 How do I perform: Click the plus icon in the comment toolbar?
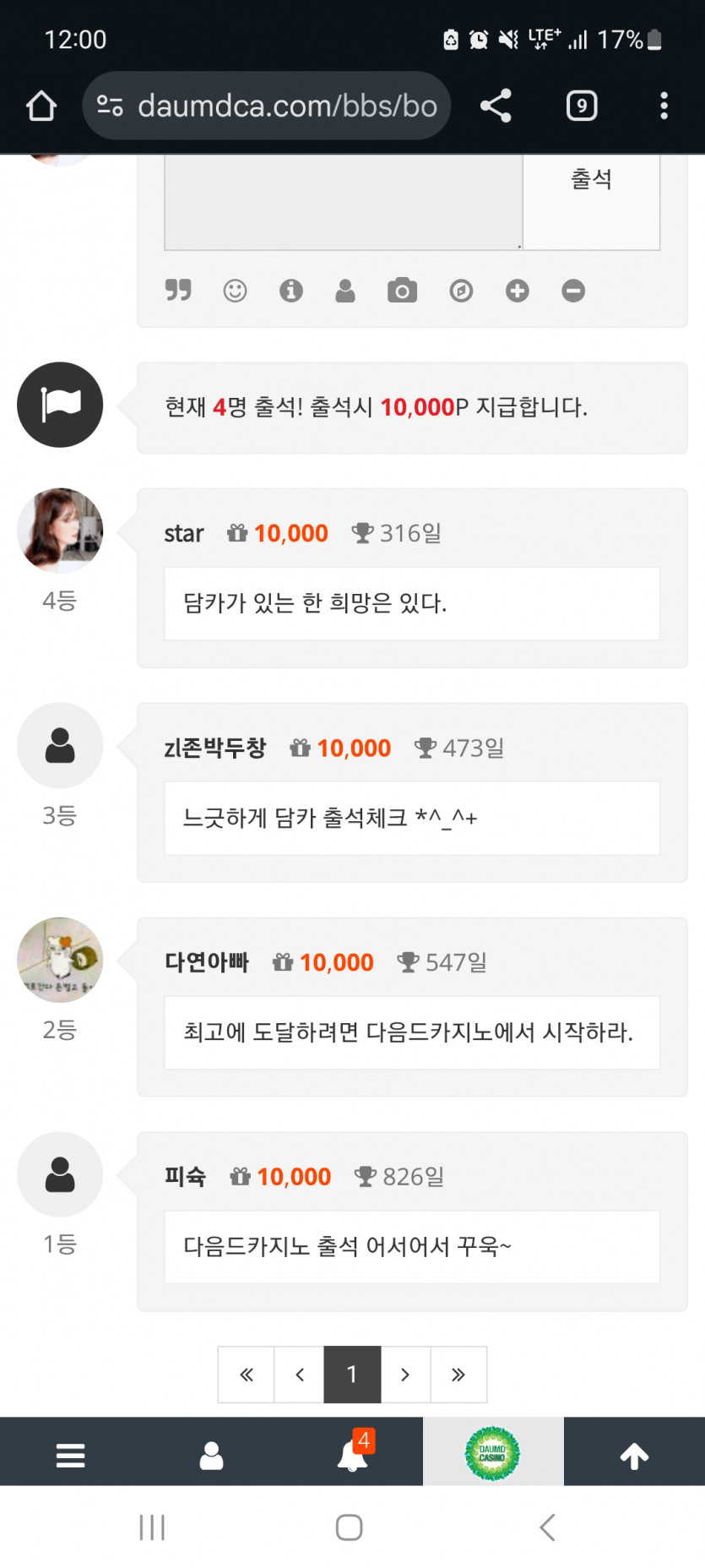[517, 291]
